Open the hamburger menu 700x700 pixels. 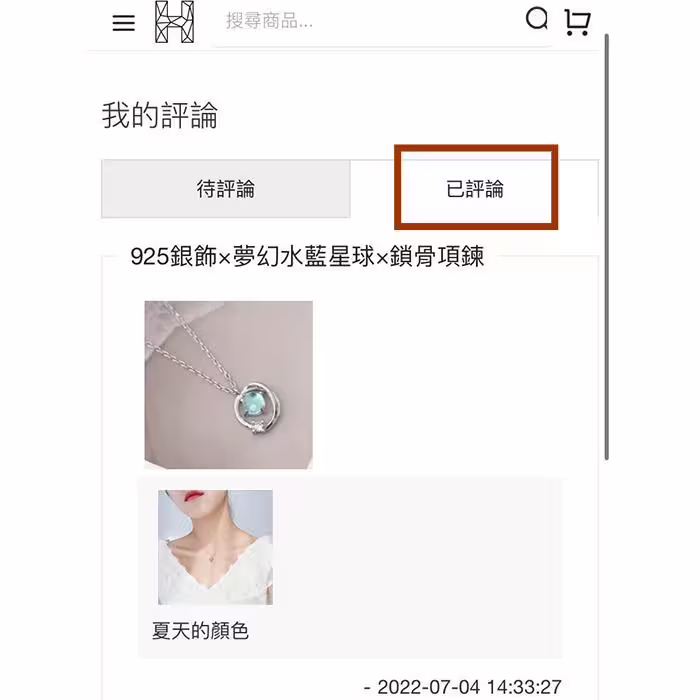124,23
